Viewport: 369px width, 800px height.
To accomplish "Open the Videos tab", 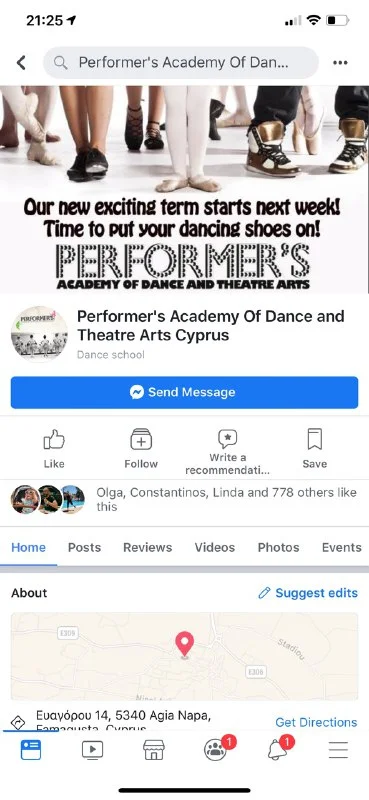I will pyautogui.click(x=214, y=547).
